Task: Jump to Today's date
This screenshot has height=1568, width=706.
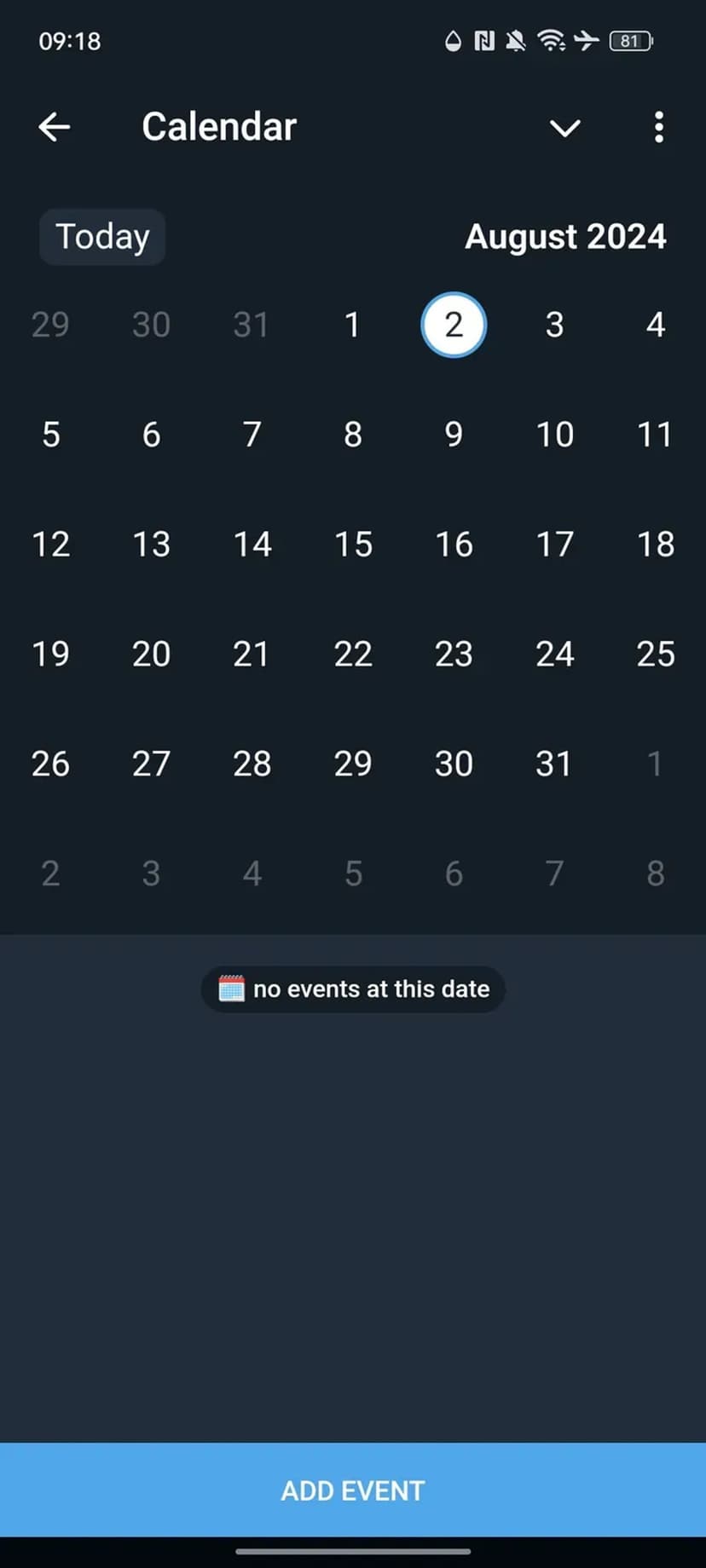Action: pos(102,237)
